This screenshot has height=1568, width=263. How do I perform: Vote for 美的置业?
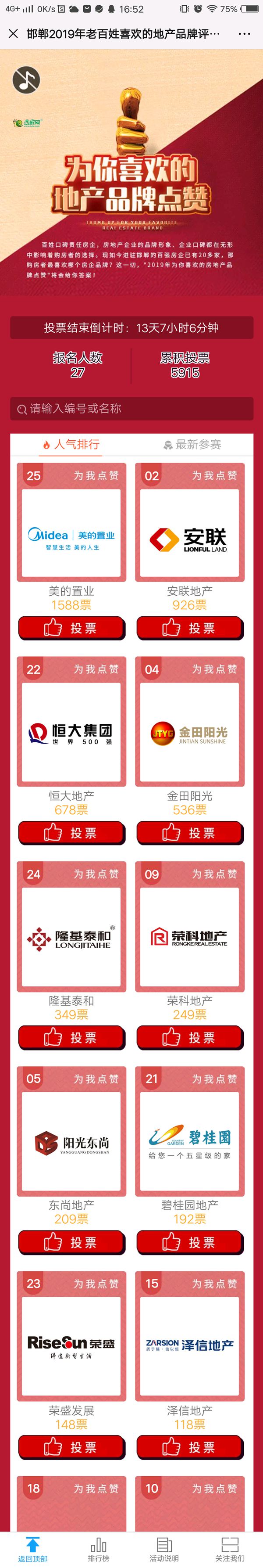pyautogui.click(x=71, y=628)
